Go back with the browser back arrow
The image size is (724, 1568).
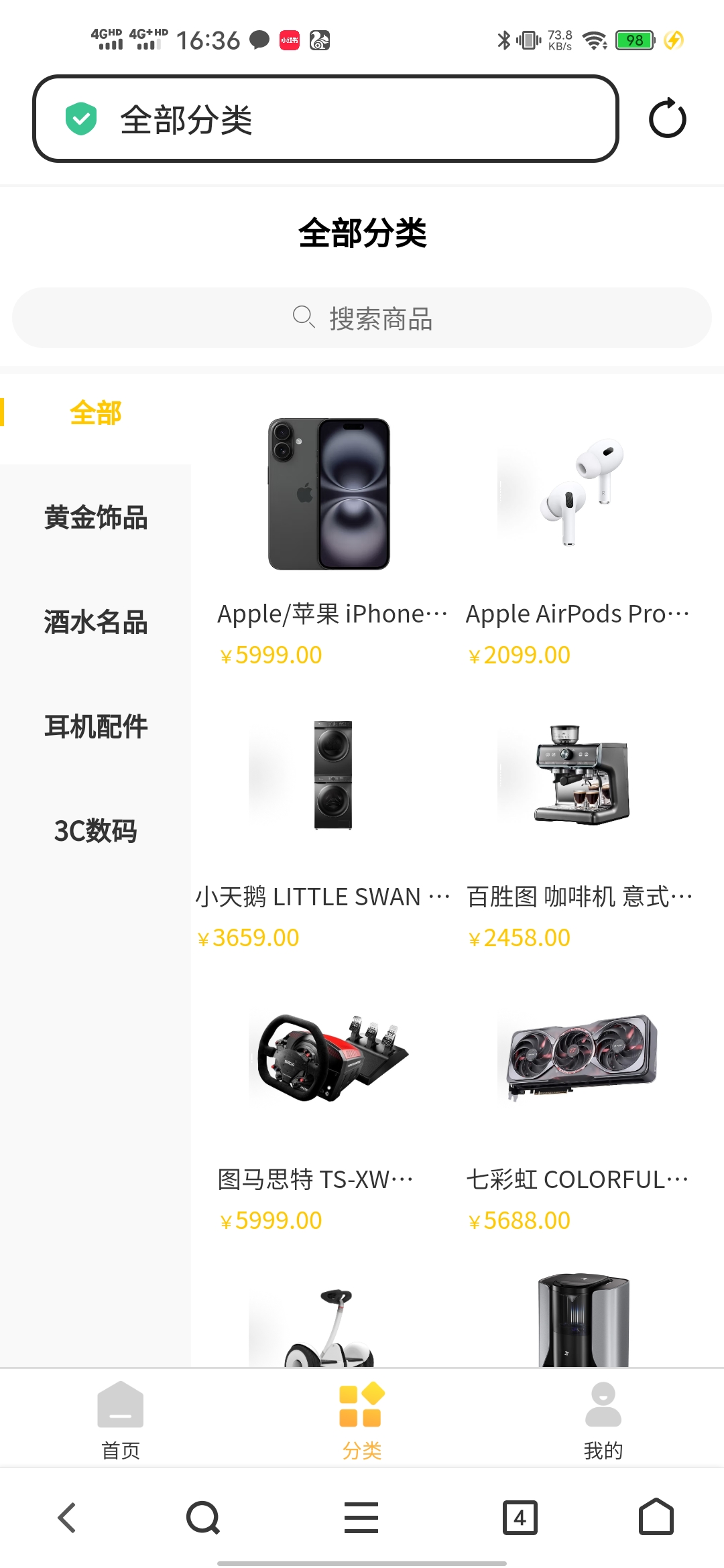click(67, 1518)
